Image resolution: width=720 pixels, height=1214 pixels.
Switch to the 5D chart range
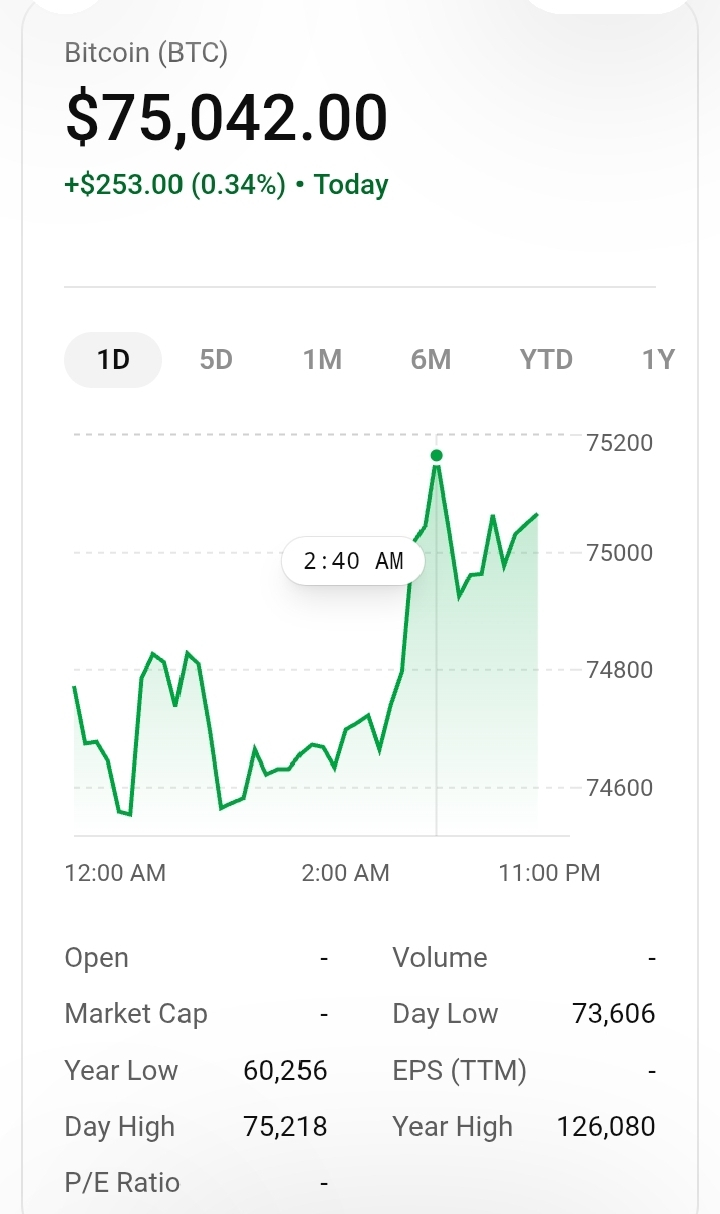216,360
